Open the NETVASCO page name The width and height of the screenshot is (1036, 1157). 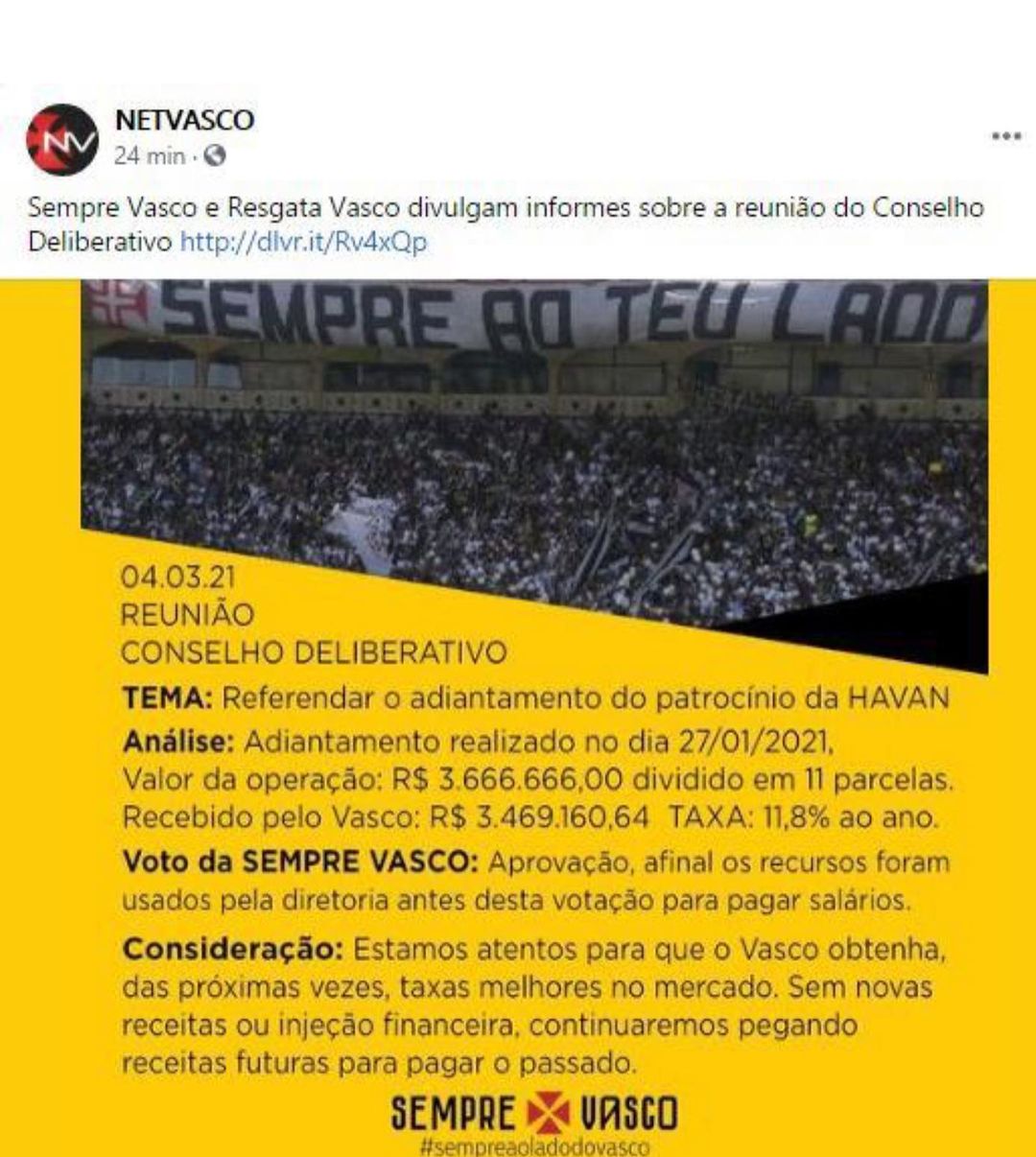coord(184,120)
